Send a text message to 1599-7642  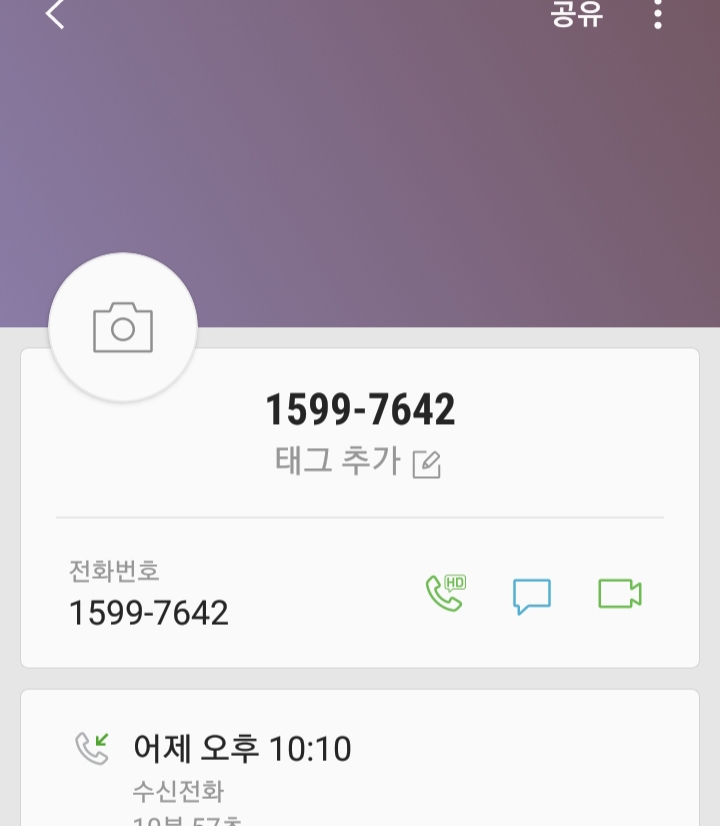(x=531, y=595)
